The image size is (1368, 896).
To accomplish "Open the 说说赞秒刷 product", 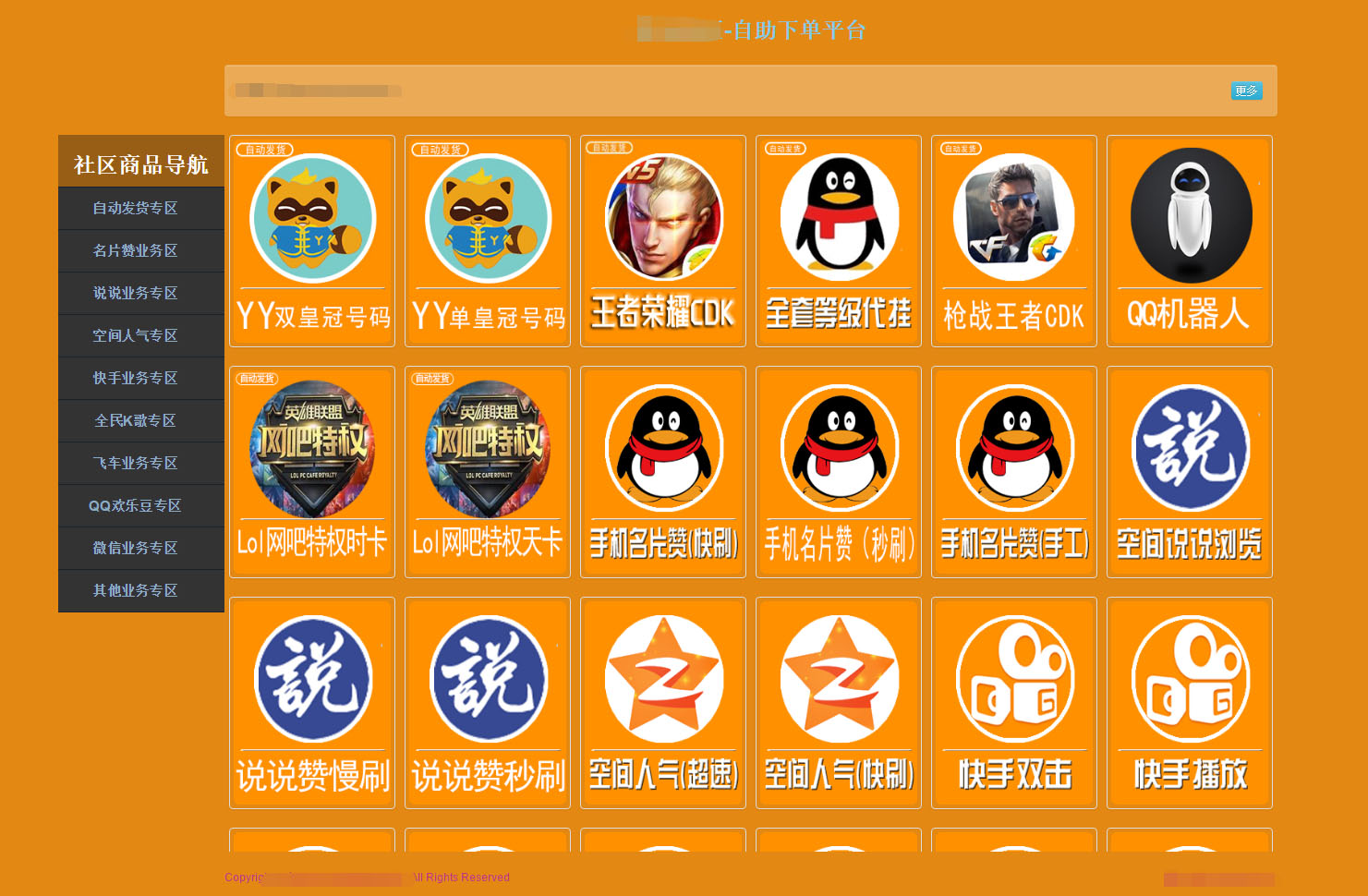I will coord(488,703).
